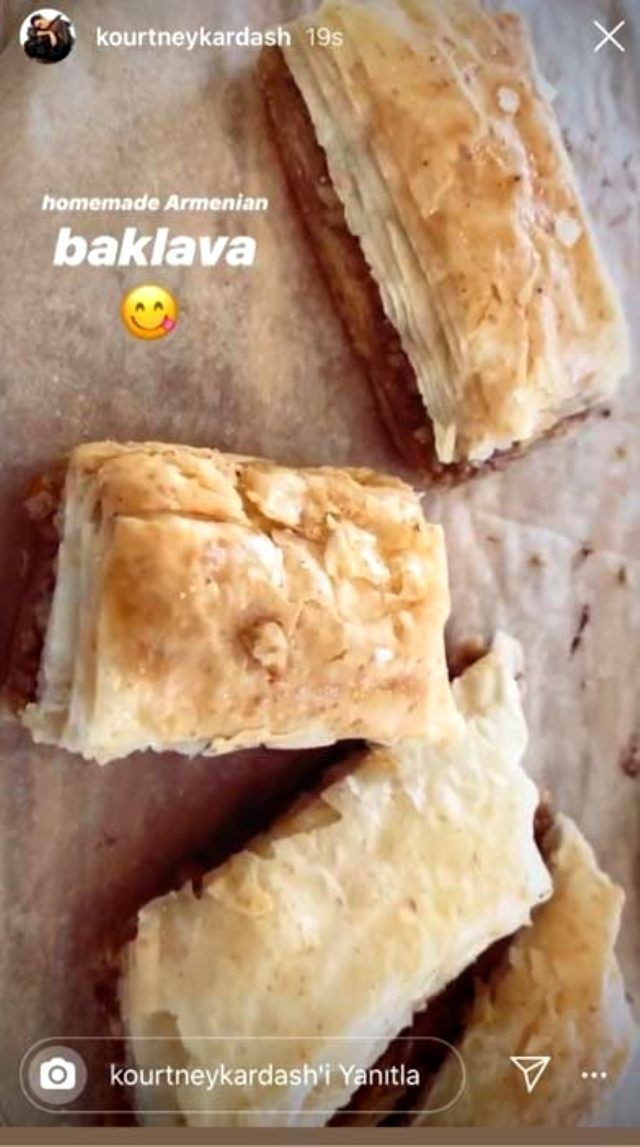The height and width of the screenshot is (1147, 640).
Task: Open kourtneykardash profile picture
Action: [x=47, y=36]
